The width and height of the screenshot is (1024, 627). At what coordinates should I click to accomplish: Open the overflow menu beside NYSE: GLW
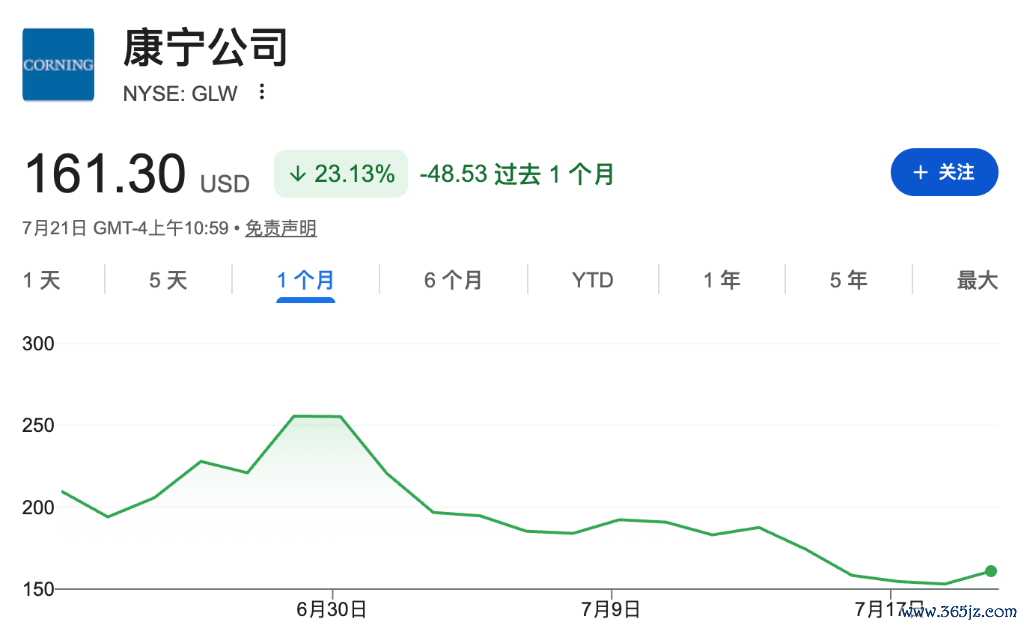[x=262, y=92]
